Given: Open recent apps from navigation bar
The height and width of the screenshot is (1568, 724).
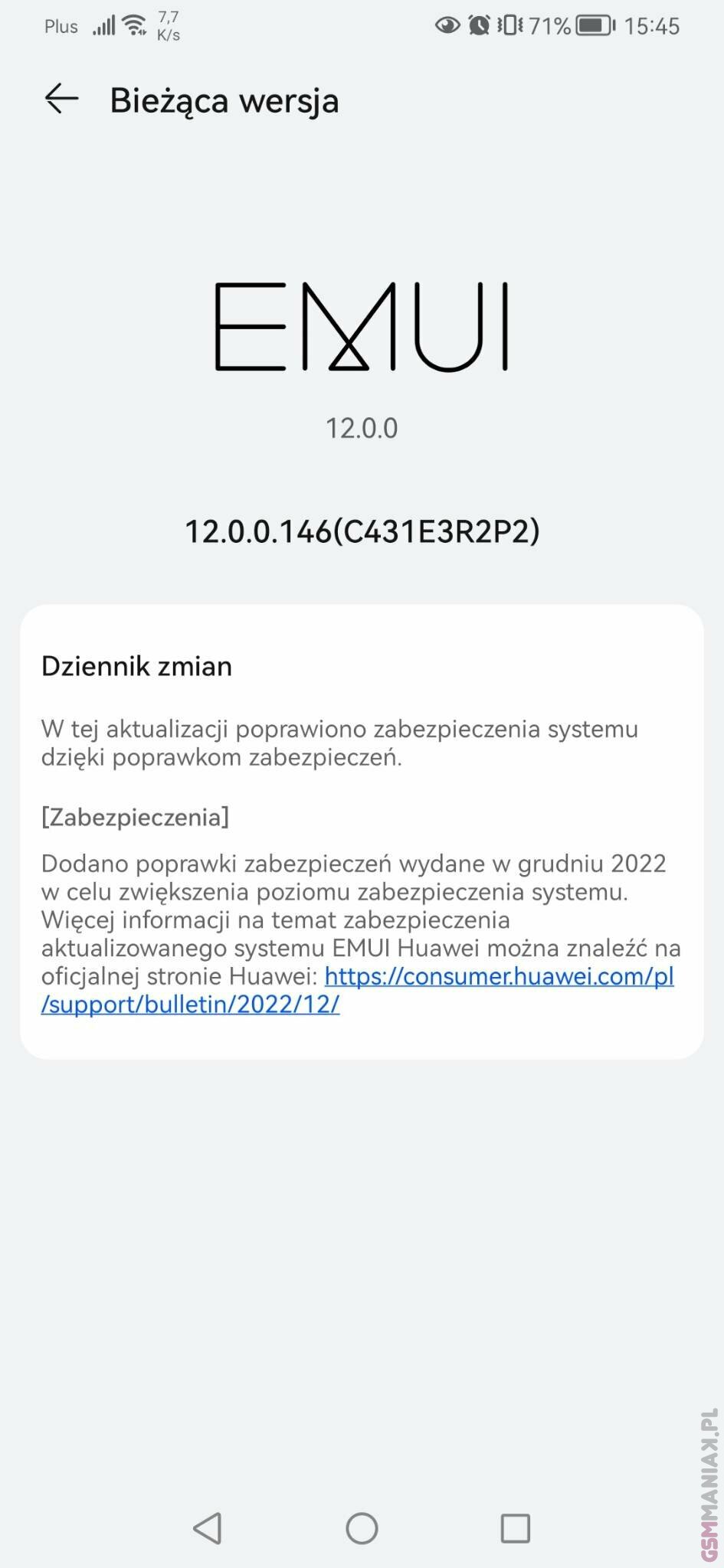Looking at the screenshot, I should pyautogui.click(x=516, y=1528).
